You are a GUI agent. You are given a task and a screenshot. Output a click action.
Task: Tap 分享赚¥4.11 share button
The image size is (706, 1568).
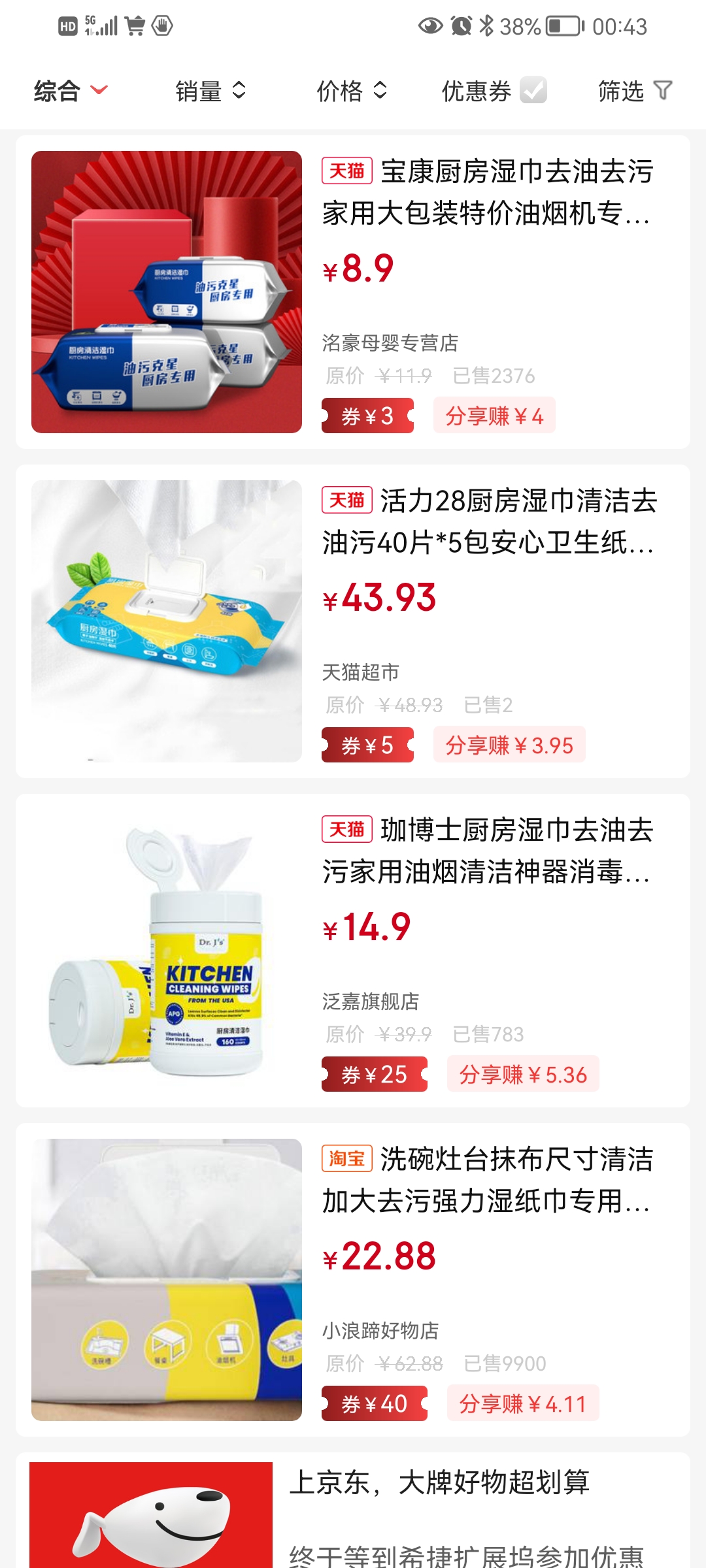click(x=523, y=1403)
